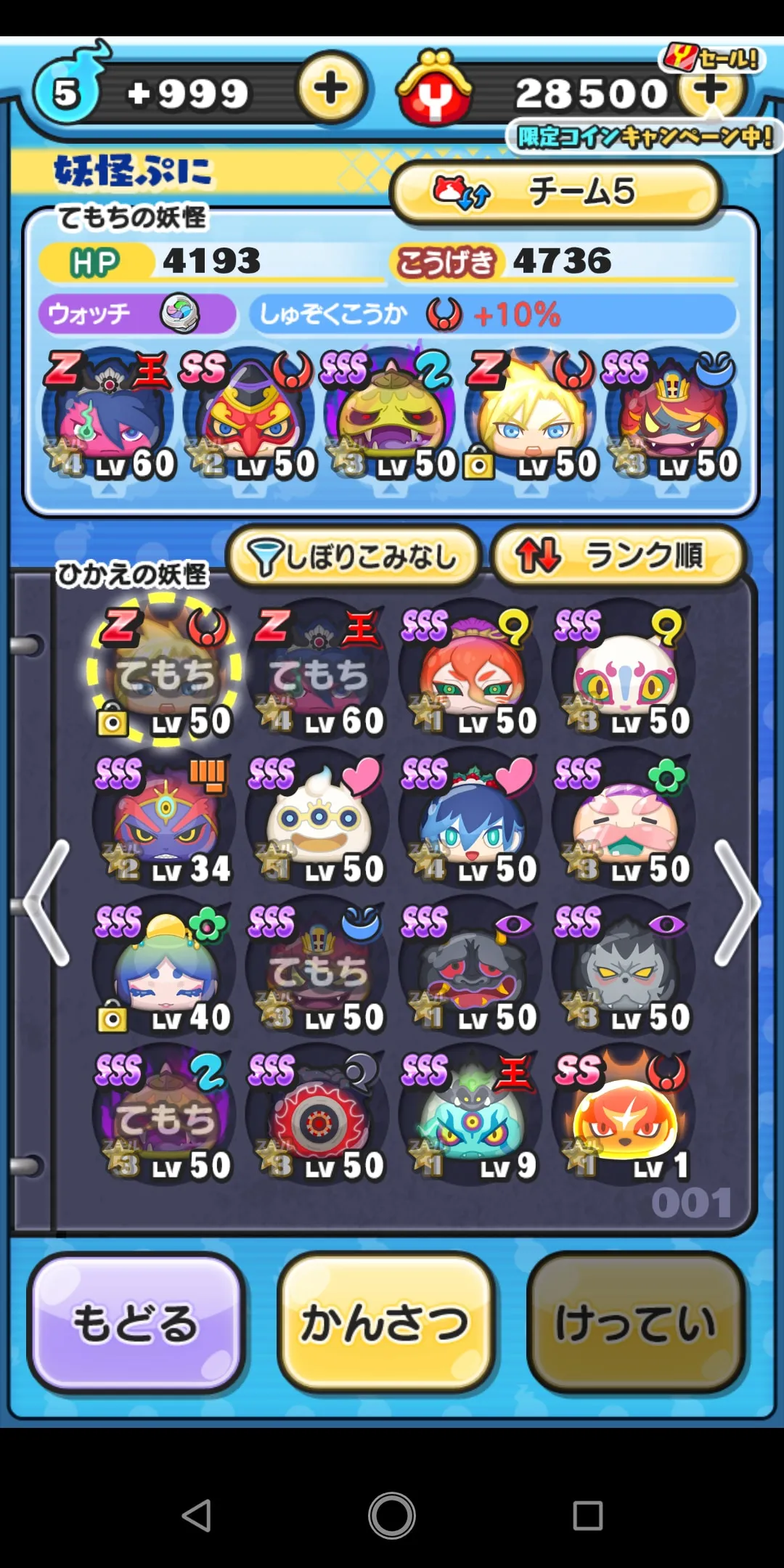Screen dimensions: 784x1568
Task: Go to next page of reserve yokai
Action: [x=737, y=902]
